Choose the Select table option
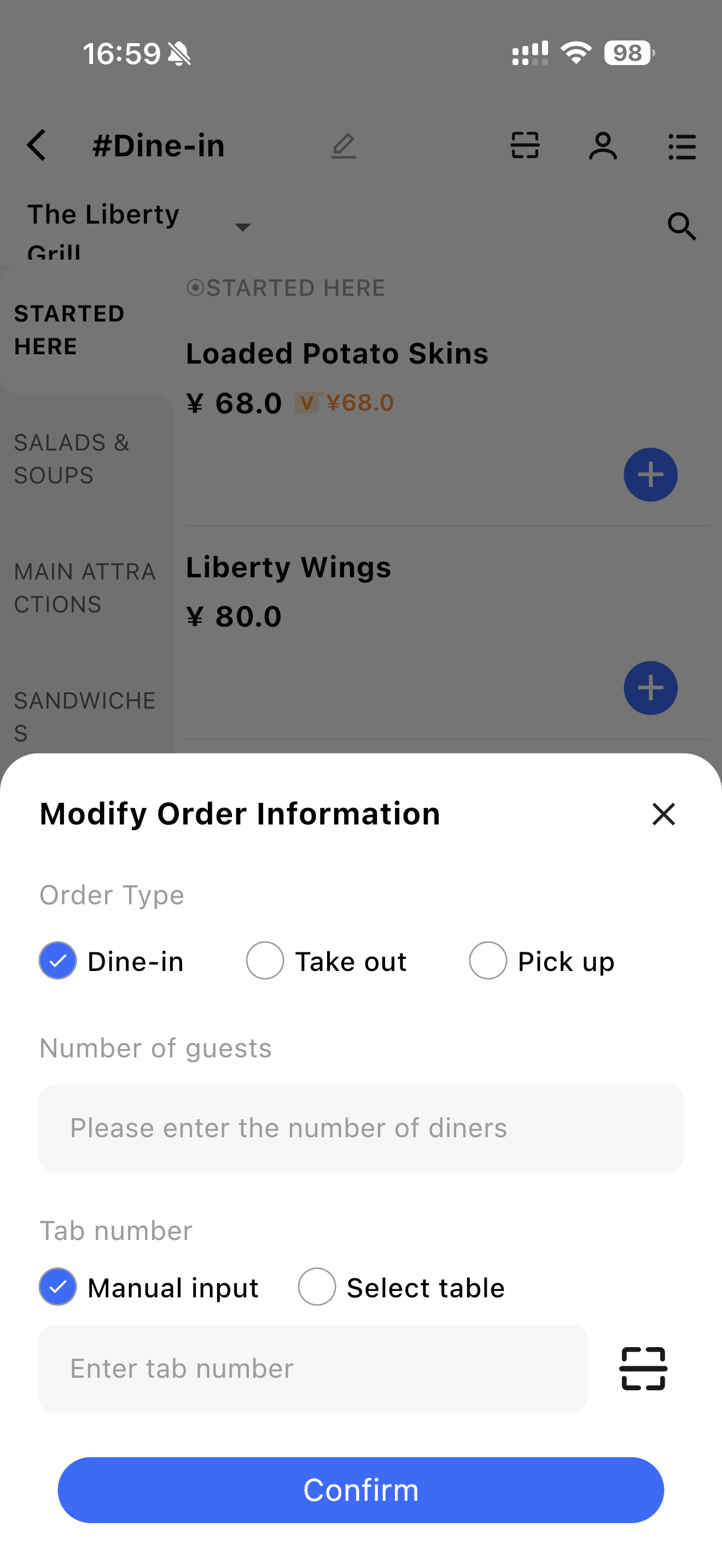This screenshot has width=722, height=1568. (x=317, y=1287)
